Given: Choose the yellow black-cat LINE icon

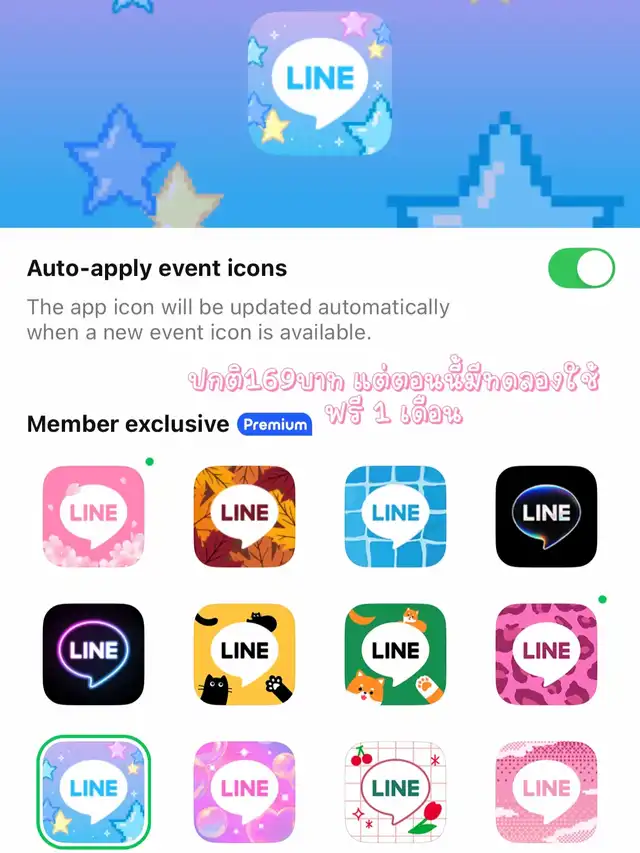Looking at the screenshot, I should (244, 653).
